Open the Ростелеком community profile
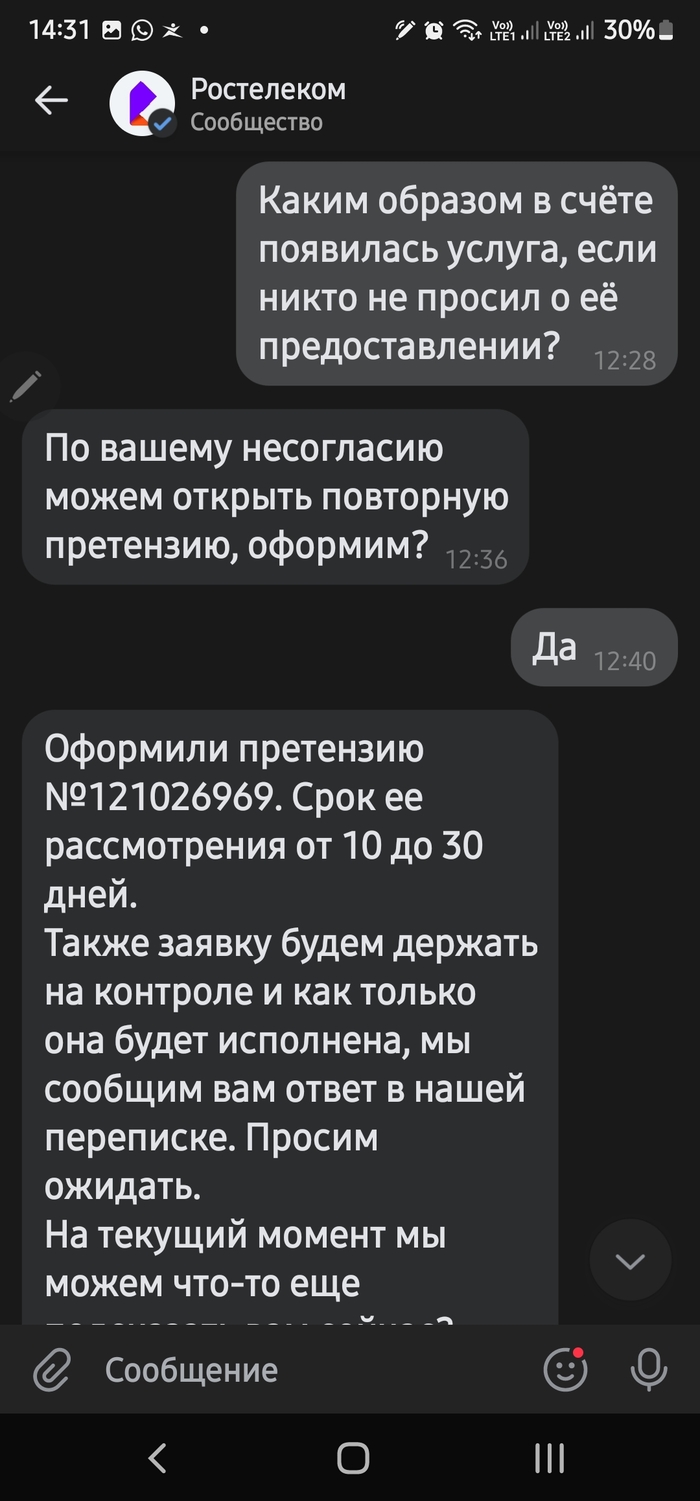This screenshot has width=700, height=1501. [x=266, y=104]
